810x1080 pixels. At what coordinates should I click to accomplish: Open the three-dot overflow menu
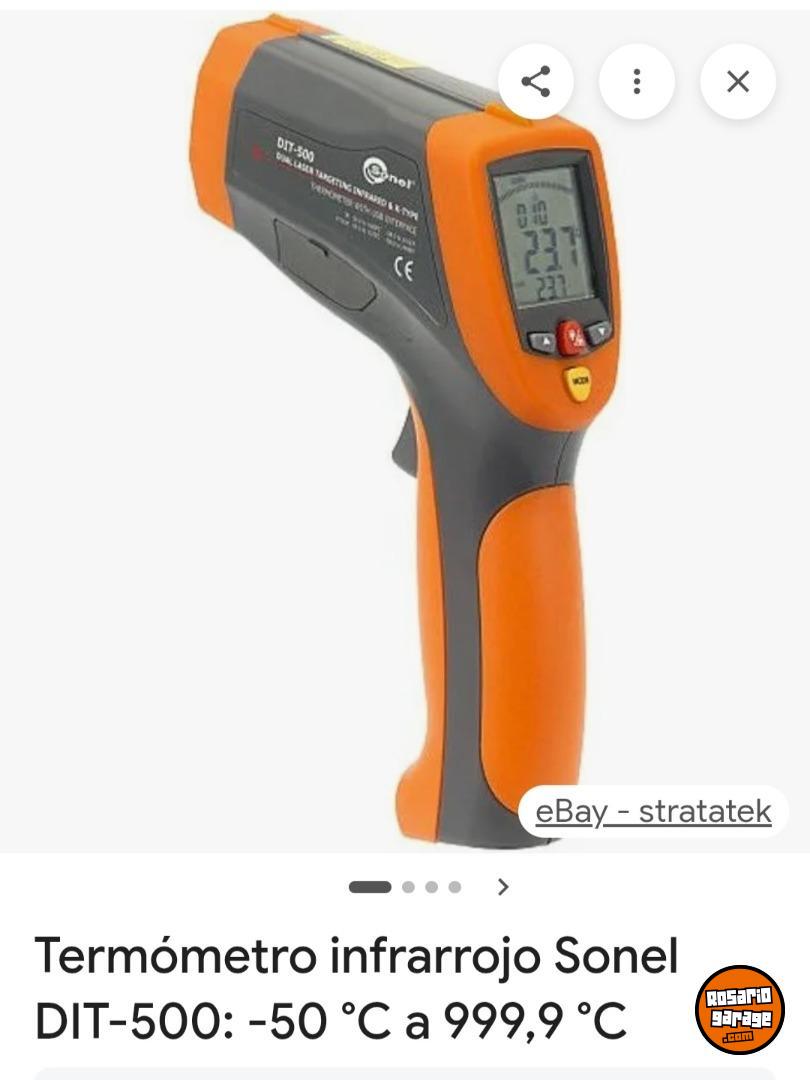(636, 81)
